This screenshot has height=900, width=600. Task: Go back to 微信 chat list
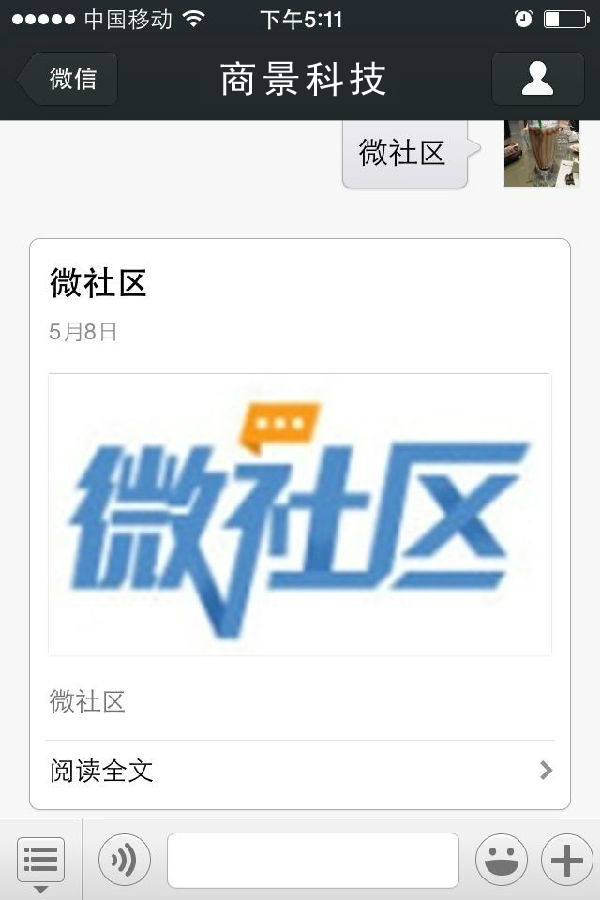tap(69, 79)
